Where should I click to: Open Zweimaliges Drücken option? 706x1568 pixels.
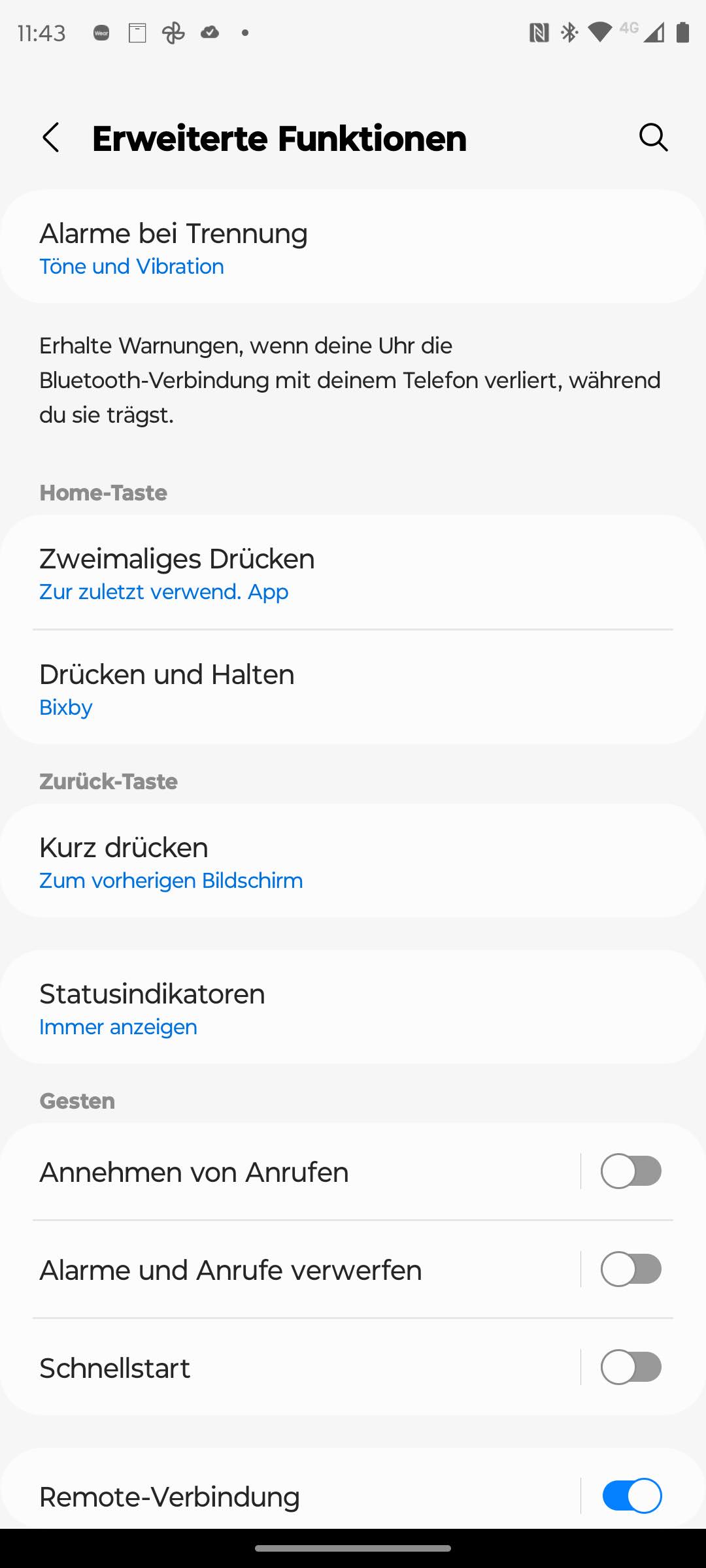tap(353, 572)
